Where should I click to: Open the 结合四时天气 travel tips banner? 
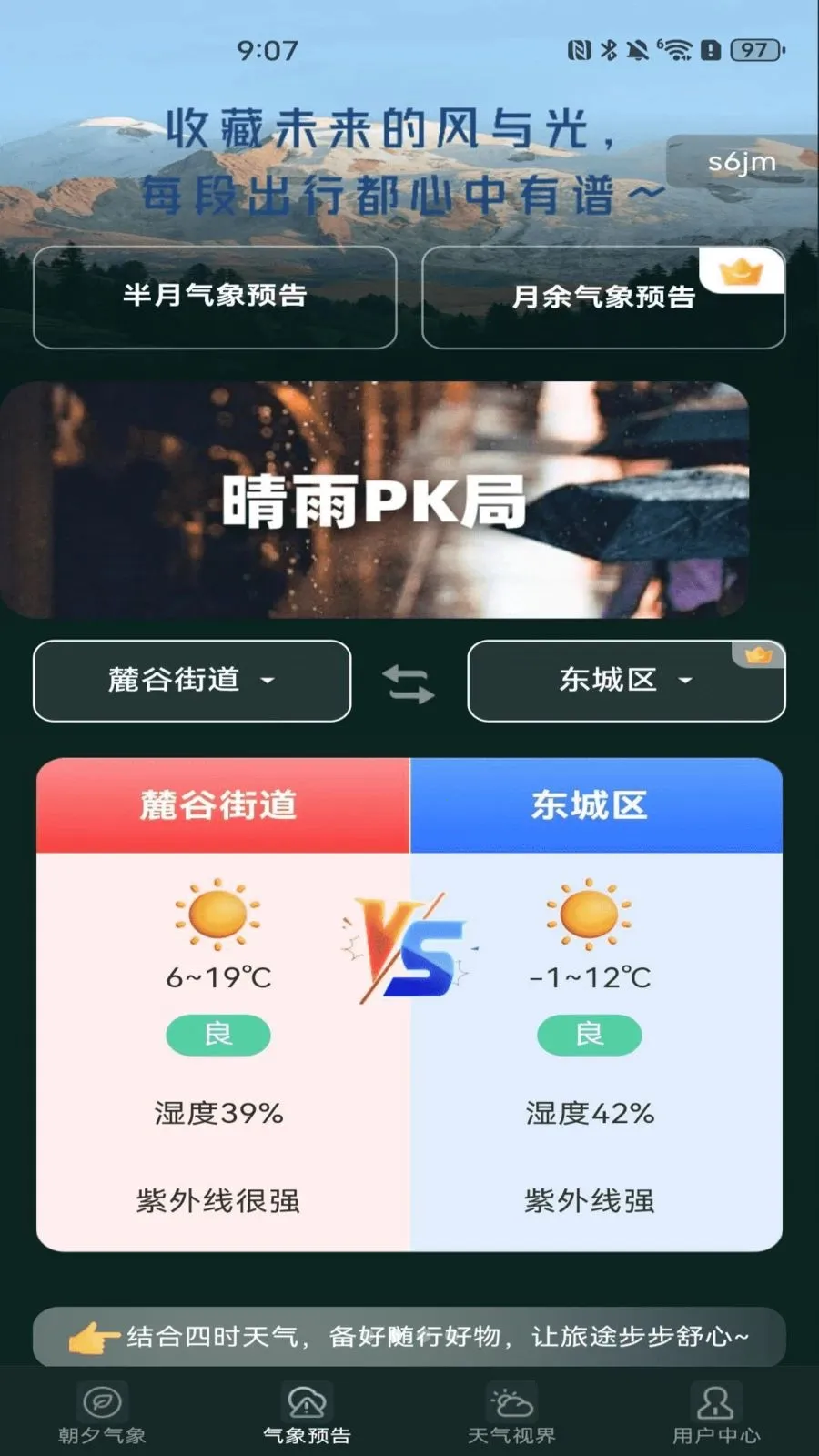pyautogui.click(x=409, y=1336)
